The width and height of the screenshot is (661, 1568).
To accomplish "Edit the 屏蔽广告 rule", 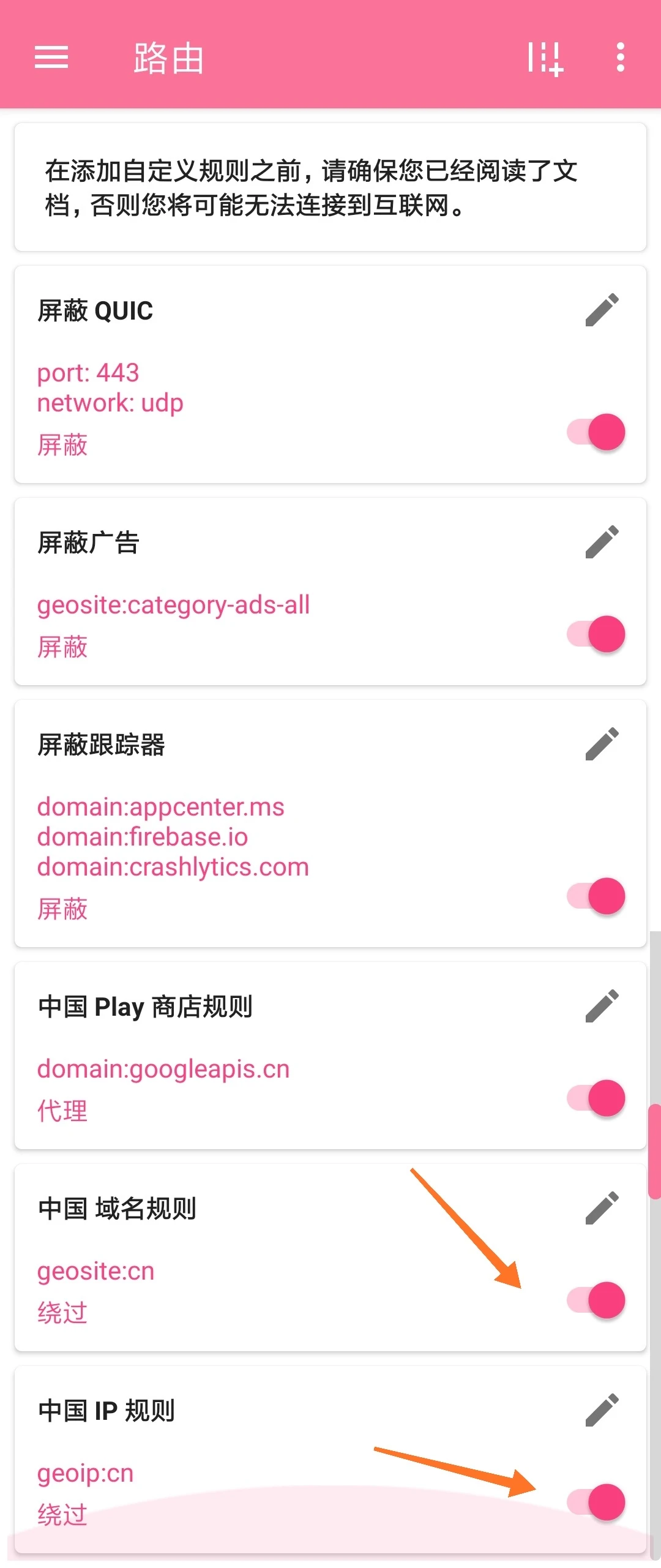I will [x=602, y=542].
